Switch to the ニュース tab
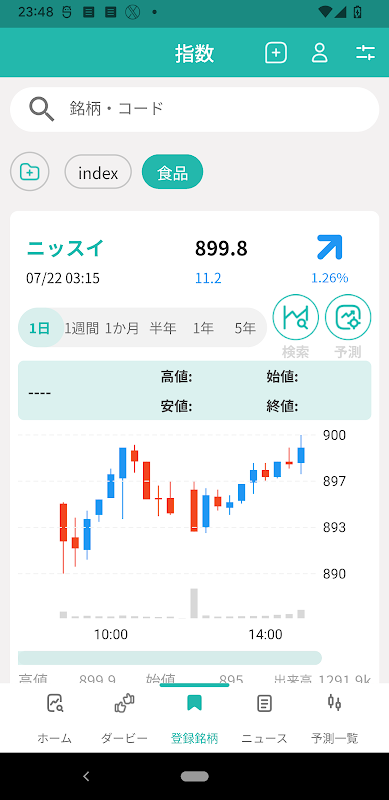The width and height of the screenshot is (389, 800). click(264, 719)
